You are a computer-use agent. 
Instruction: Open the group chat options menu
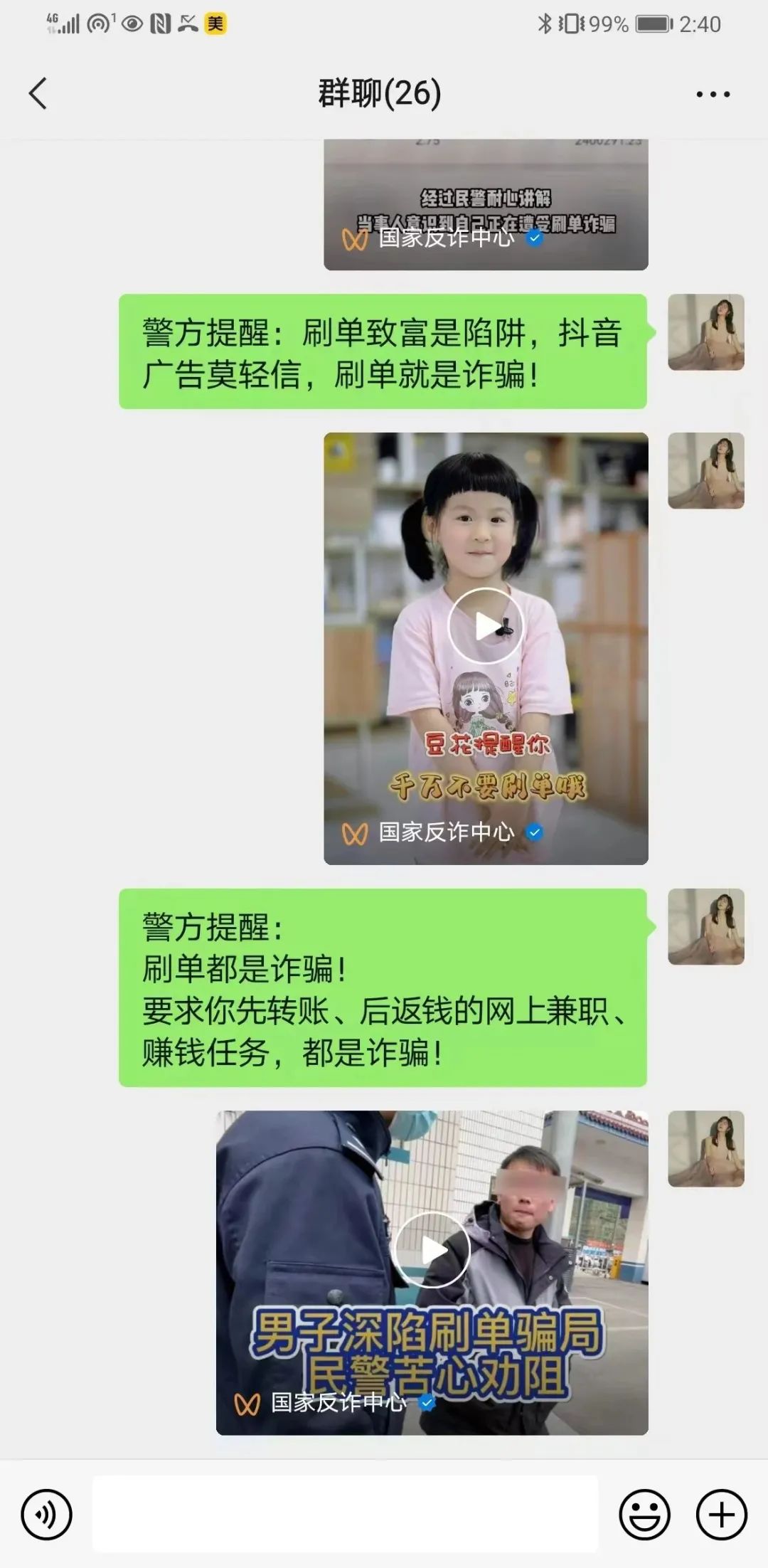point(713,94)
